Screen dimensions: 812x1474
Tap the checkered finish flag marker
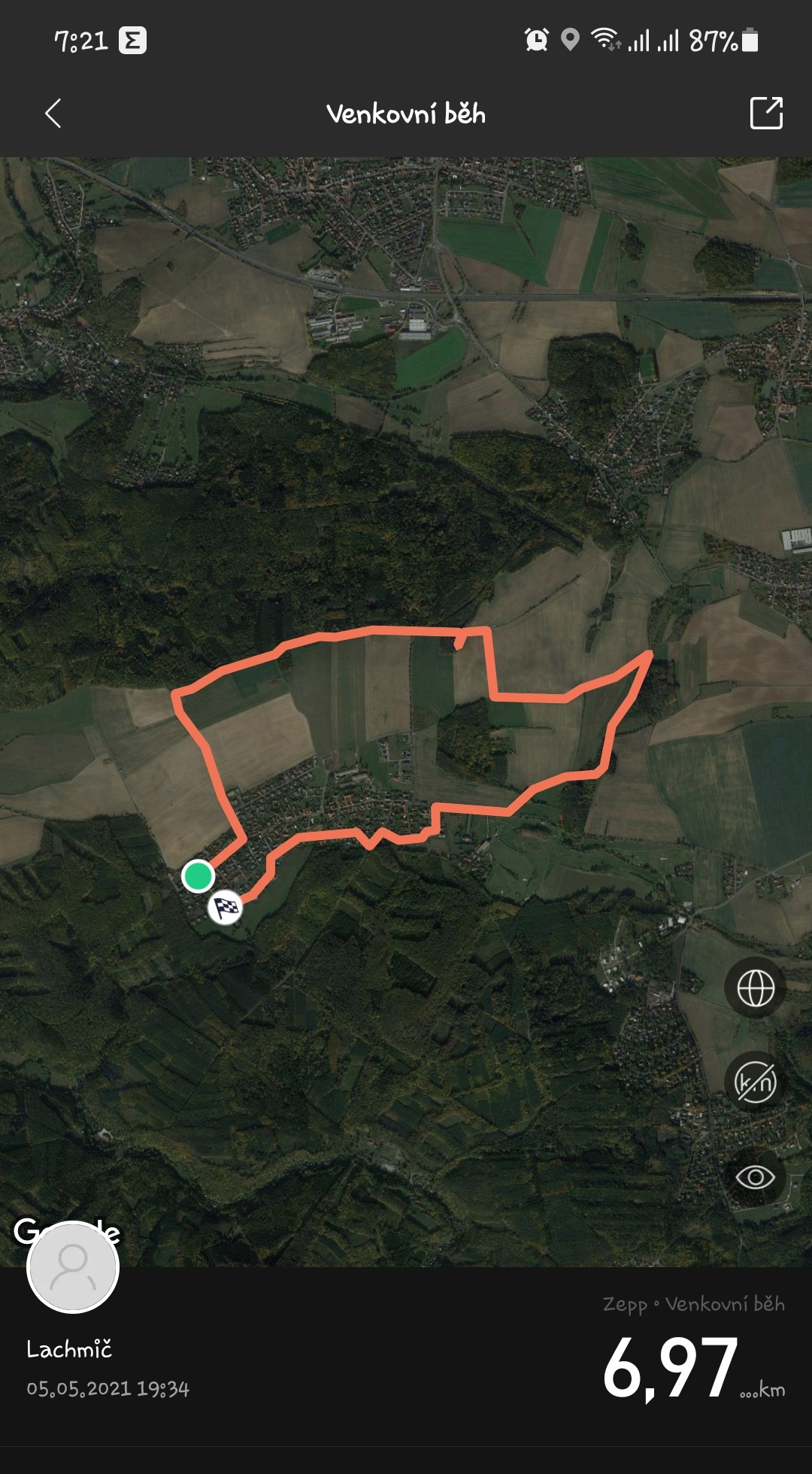pyautogui.click(x=225, y=908)
